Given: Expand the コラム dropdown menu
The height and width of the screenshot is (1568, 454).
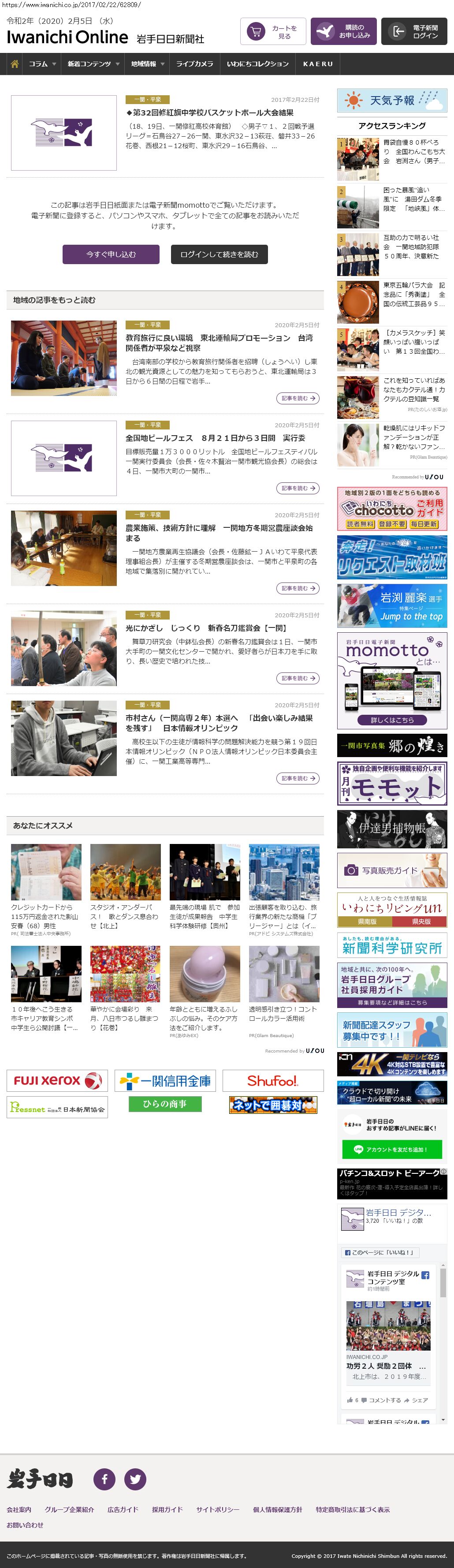Looking at the screenshot, I should pos(42,64).
